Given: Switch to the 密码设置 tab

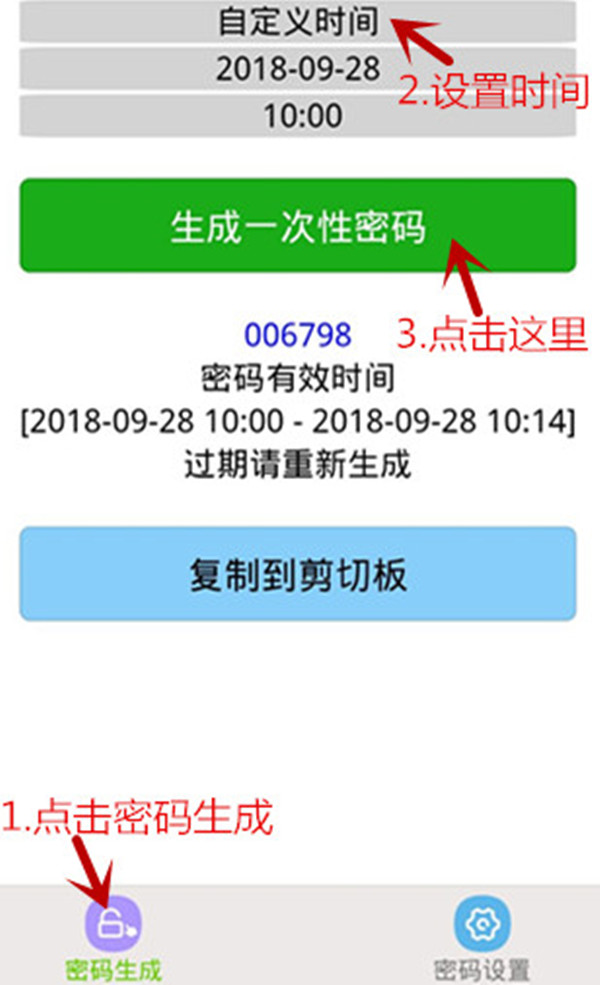Looking at the screenshot, I should pos(482,937).
